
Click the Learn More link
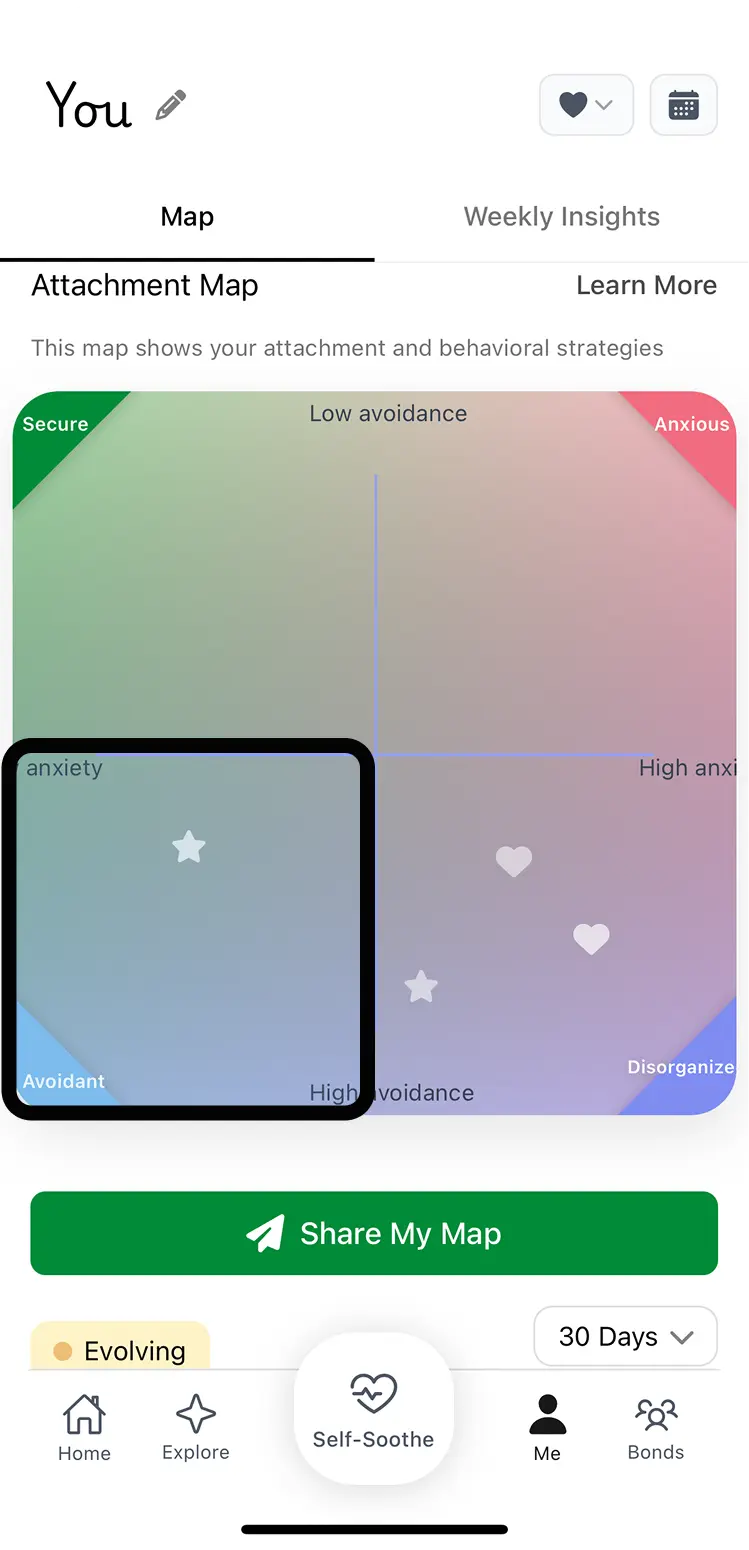pyautogui.click(x=646, y=285)
